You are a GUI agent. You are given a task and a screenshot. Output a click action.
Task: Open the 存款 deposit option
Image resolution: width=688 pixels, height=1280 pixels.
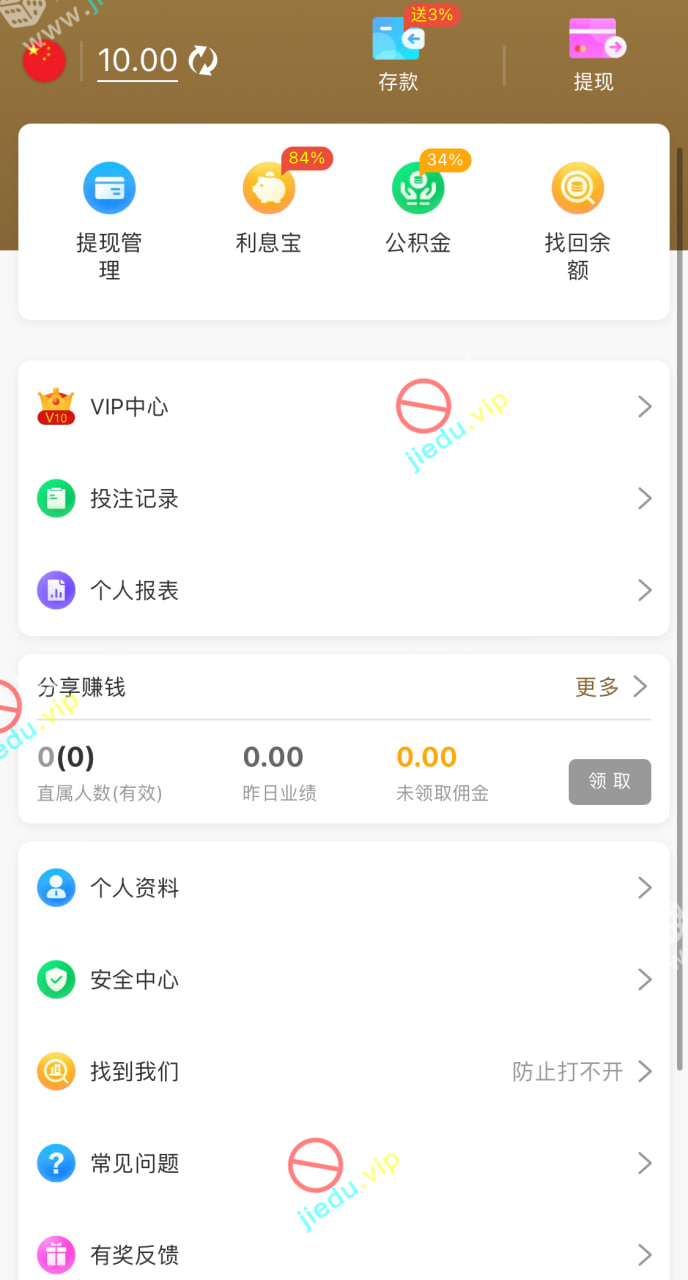398,56
